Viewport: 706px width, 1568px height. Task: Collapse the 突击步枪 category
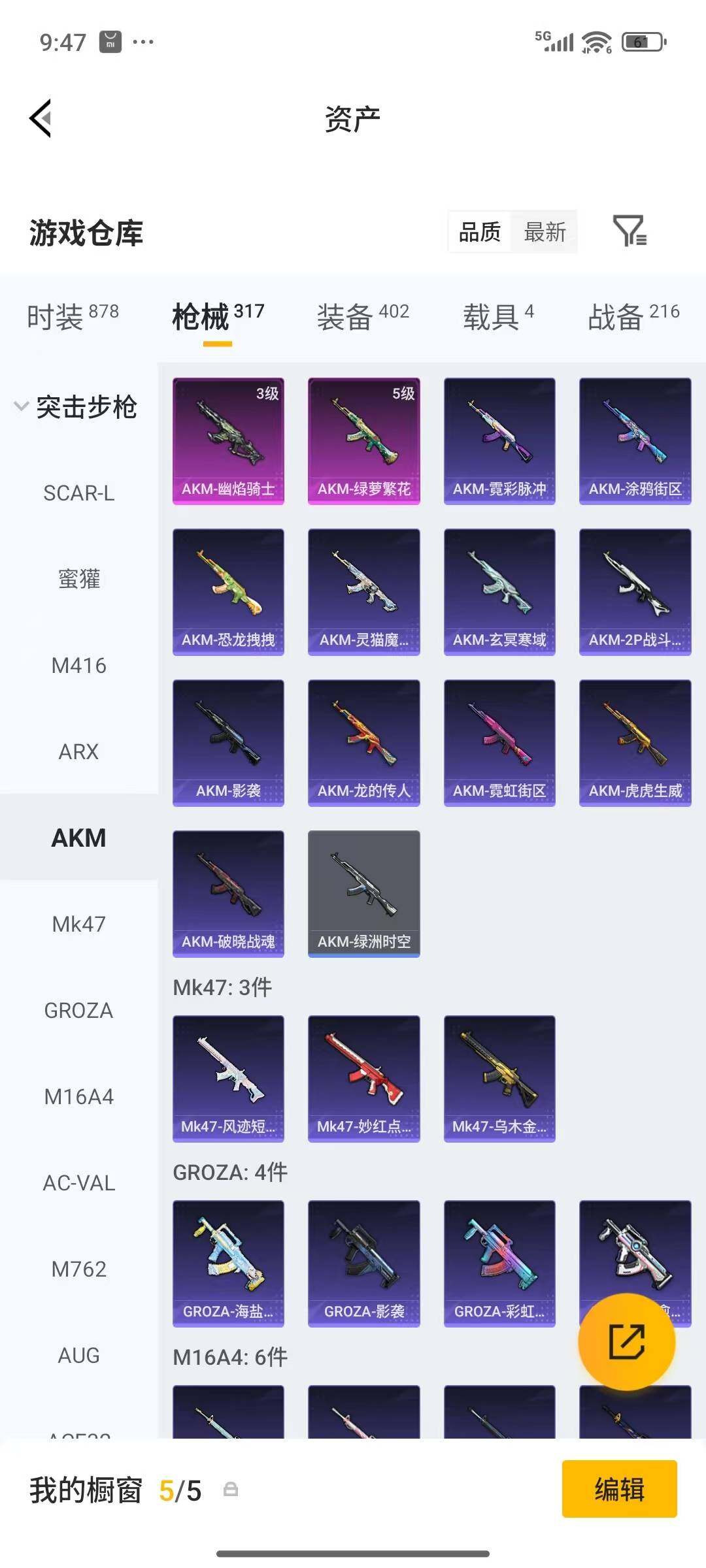click(76, 406)
